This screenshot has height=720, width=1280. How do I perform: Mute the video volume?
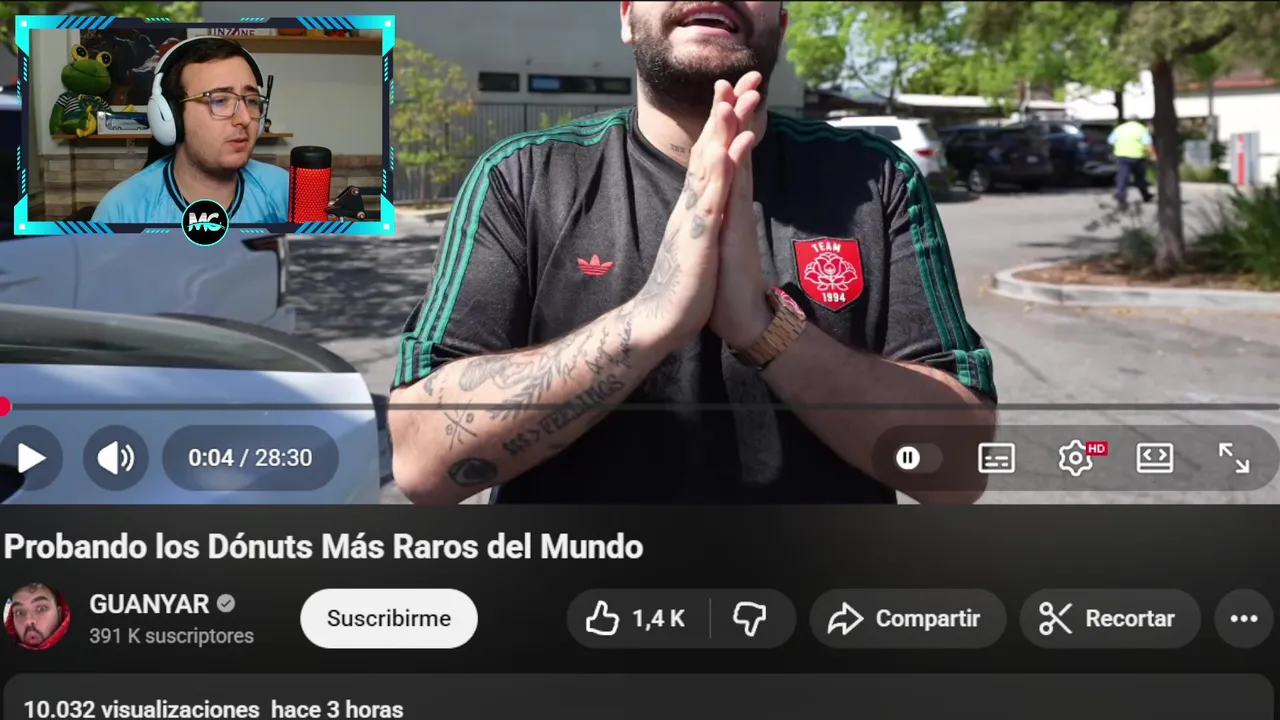click(115, 458)
